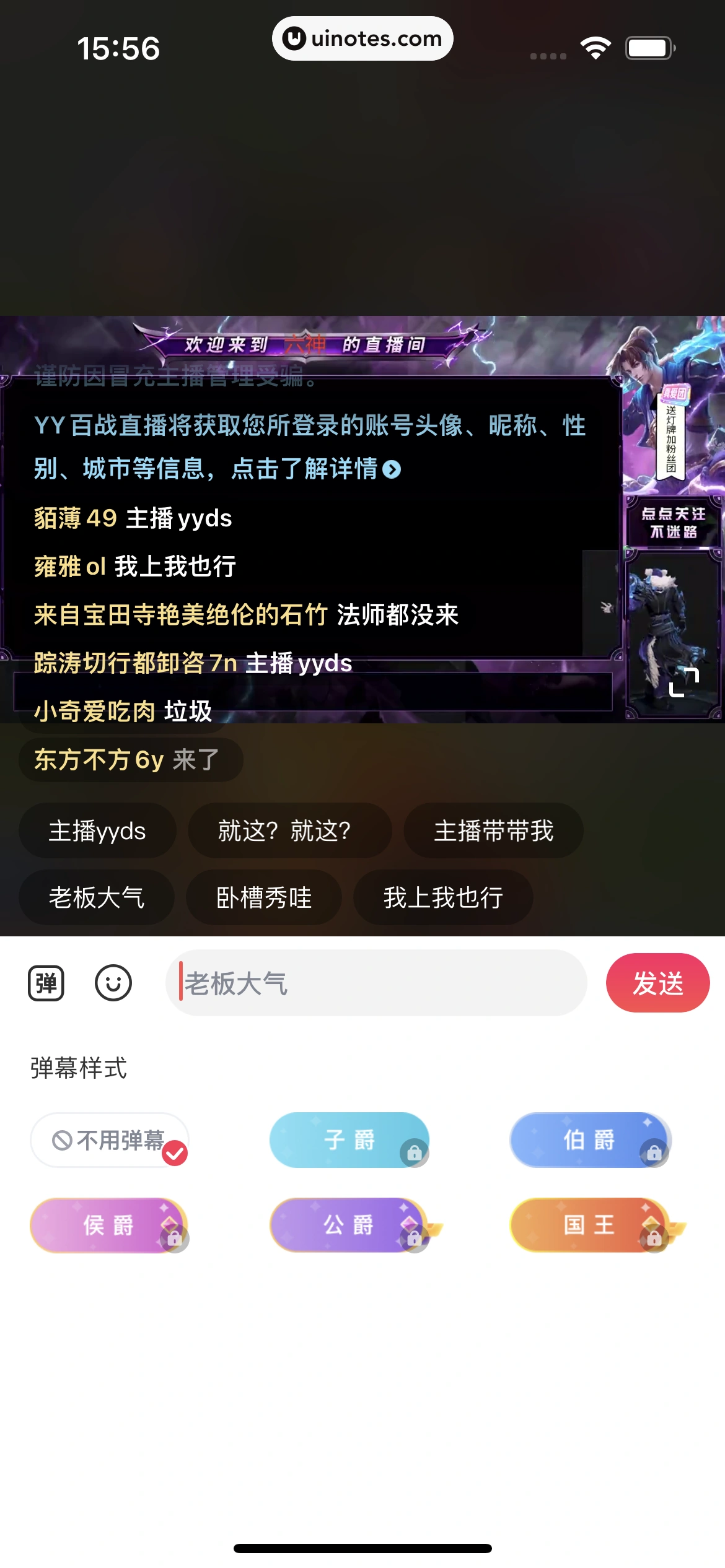Screen dimensions: 725x1568
Task: Select quick reply 主播yyds
Action: [x=97, y=830]
